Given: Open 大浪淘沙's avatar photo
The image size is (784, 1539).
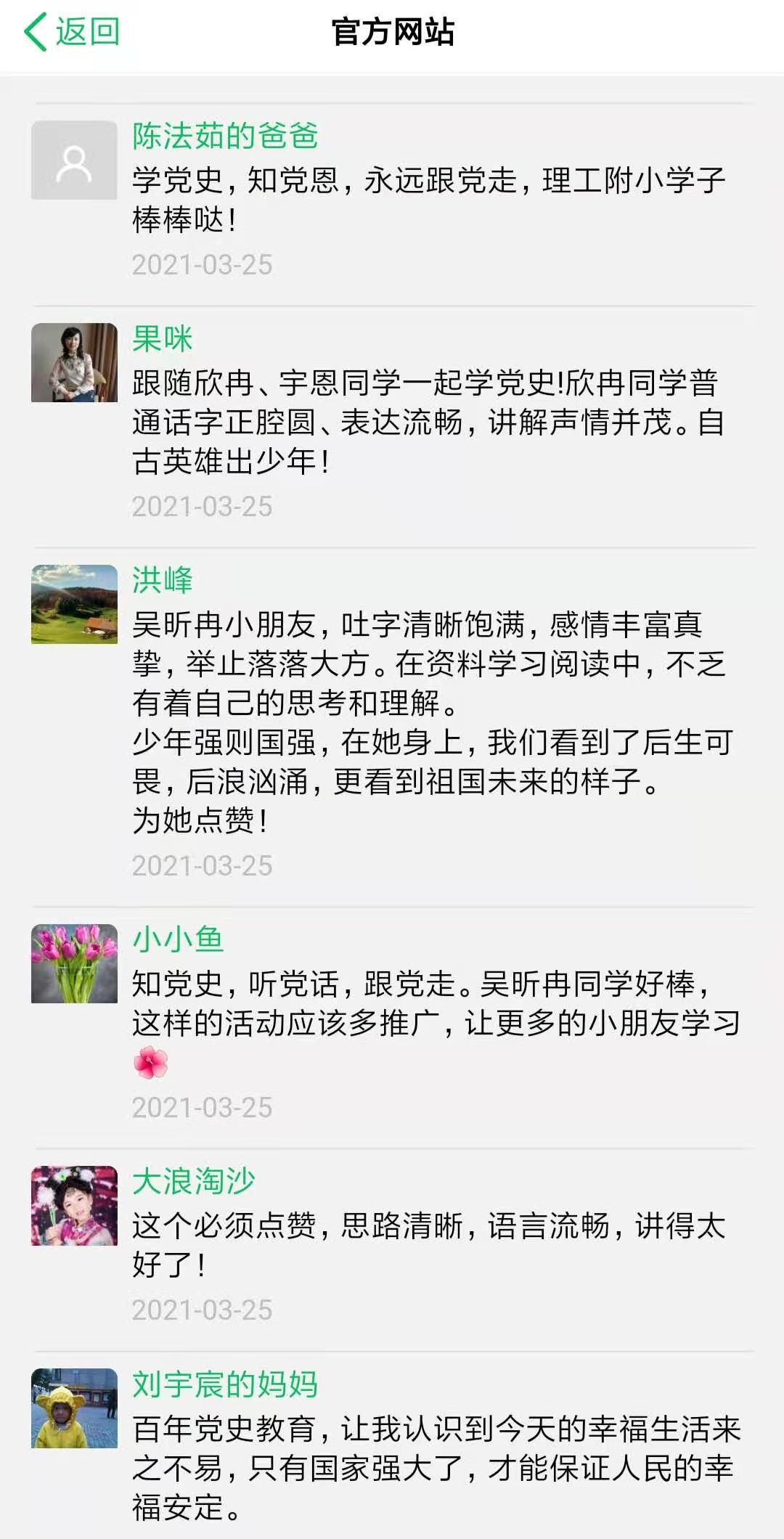Looking at the screenshot, I should 74,1205.
